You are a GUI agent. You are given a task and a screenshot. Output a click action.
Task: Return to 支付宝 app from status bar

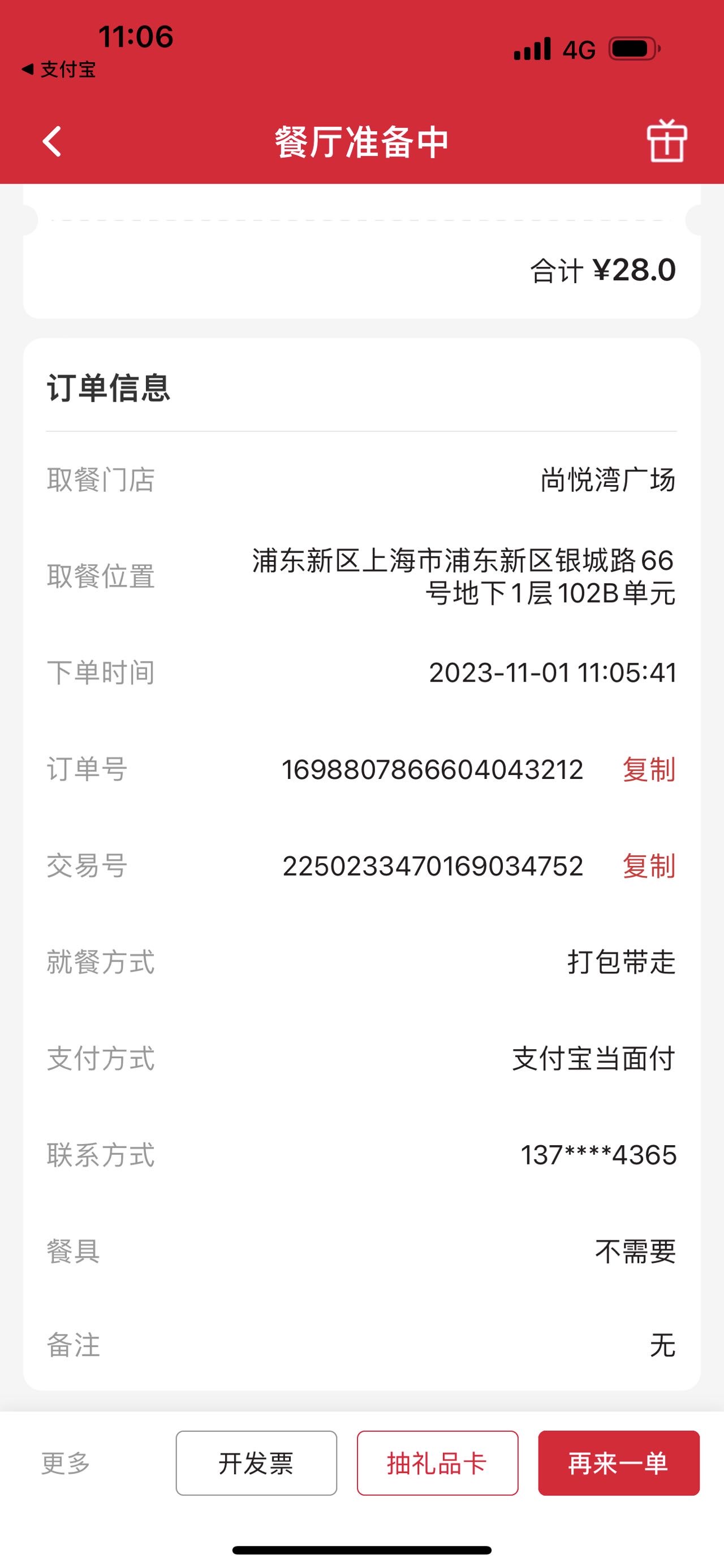point(58,70)
